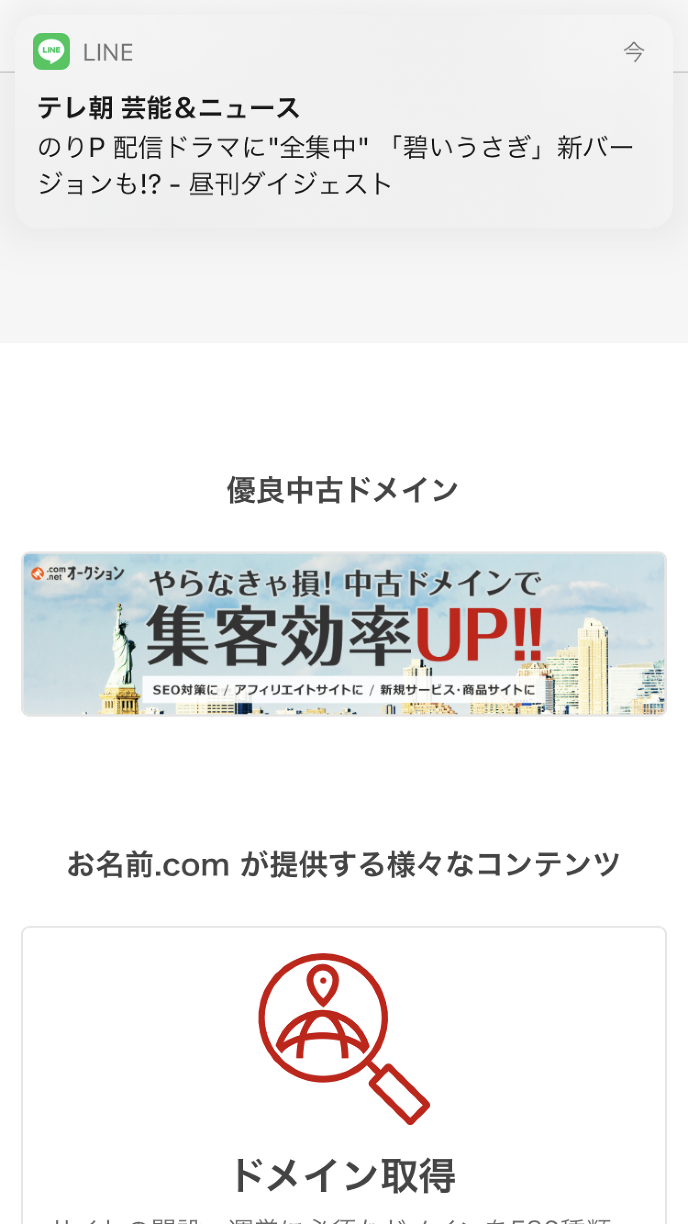Open the 中古ドメイン 集客効率UP auction banner
This screenshot has width=688, height=1224.
[343, 634]
